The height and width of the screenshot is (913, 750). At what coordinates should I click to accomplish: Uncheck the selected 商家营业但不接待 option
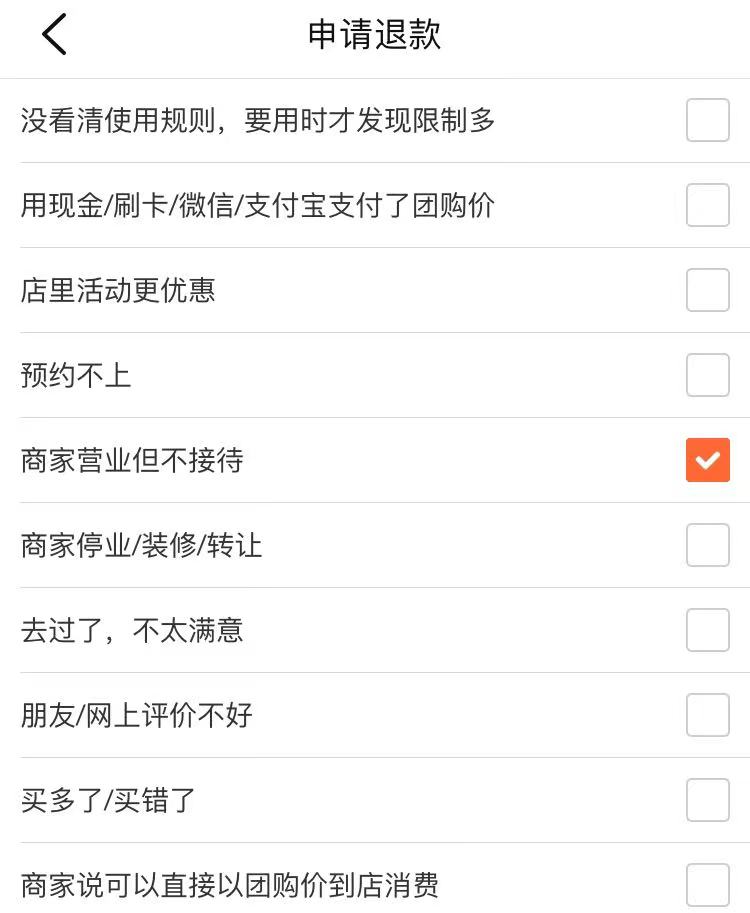pyautogui.click(x=707, y=460)
